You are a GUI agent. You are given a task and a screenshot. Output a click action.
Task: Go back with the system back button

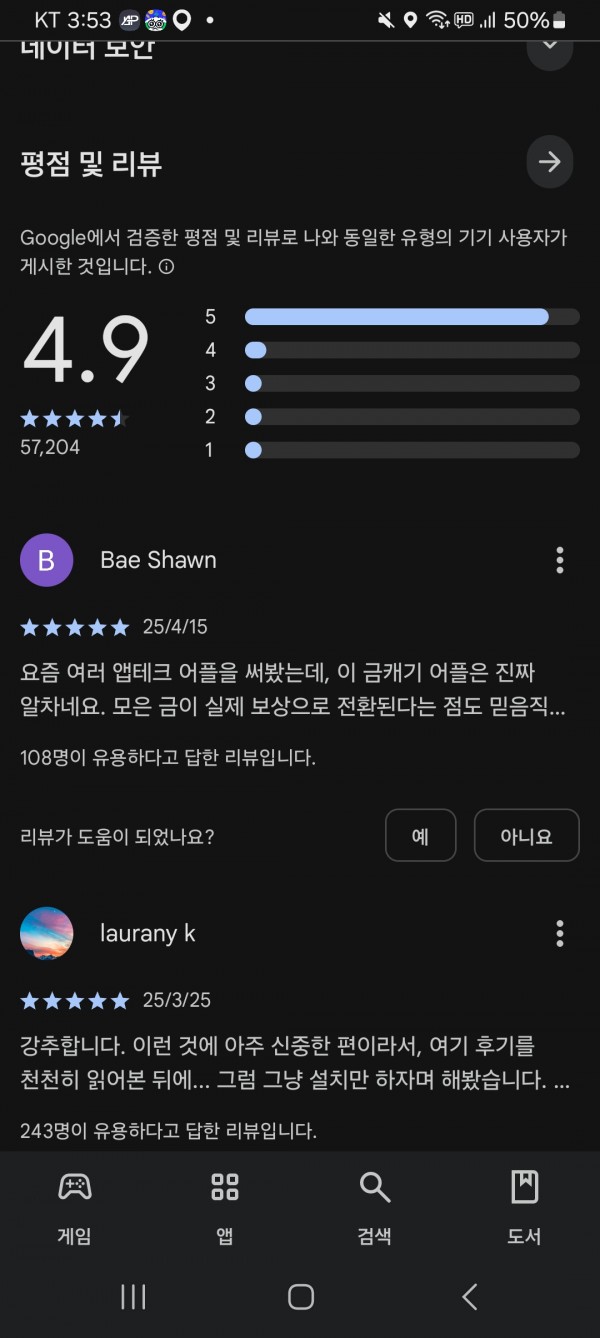click(469, 1297)
